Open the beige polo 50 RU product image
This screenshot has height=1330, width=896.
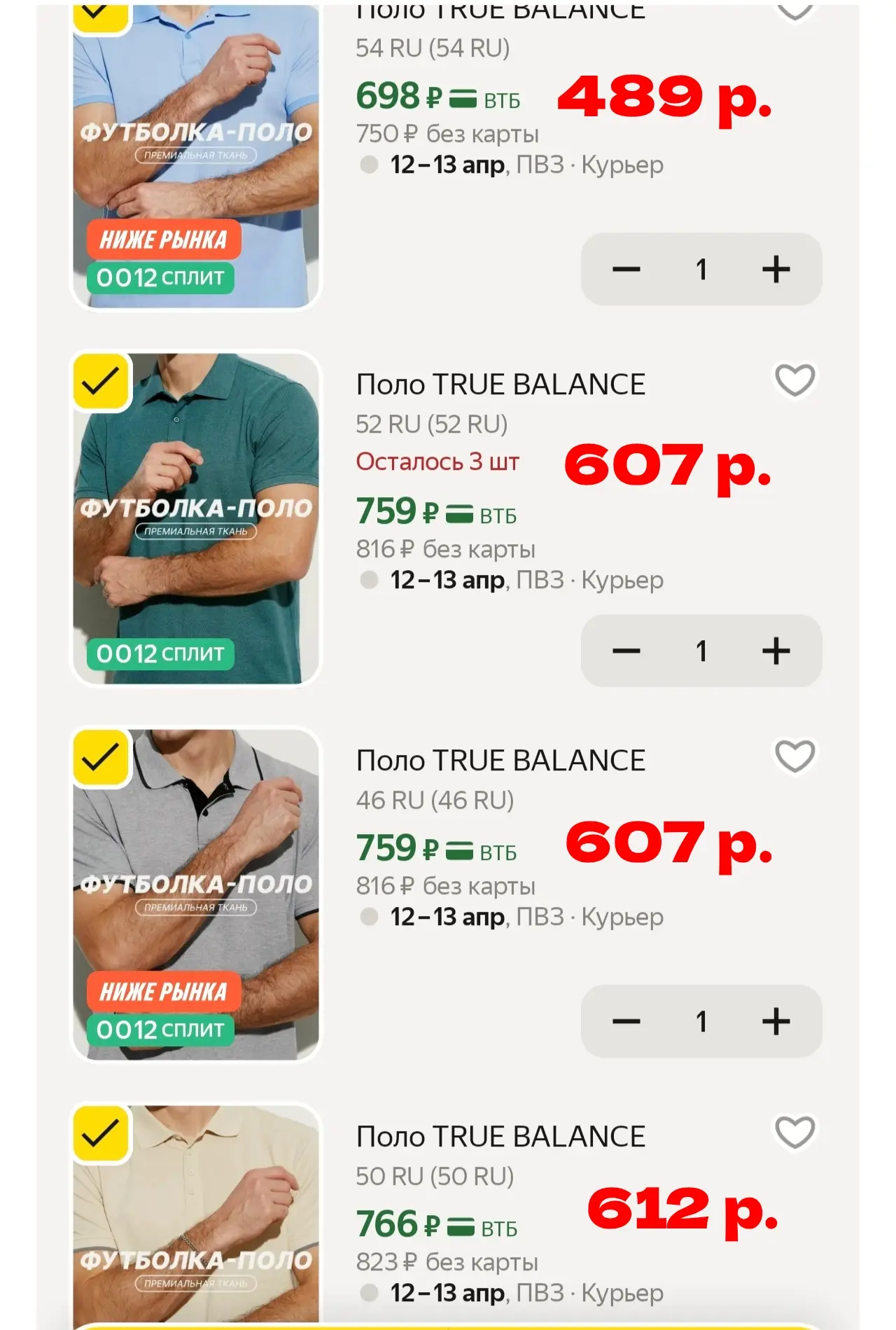click(196, 1219)
